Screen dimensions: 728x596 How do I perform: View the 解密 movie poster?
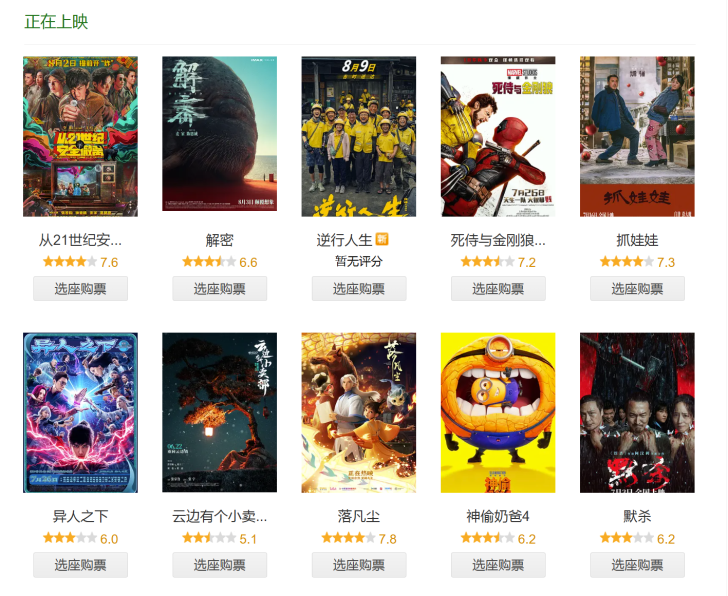pyautogui.click(x=219, y=136)
